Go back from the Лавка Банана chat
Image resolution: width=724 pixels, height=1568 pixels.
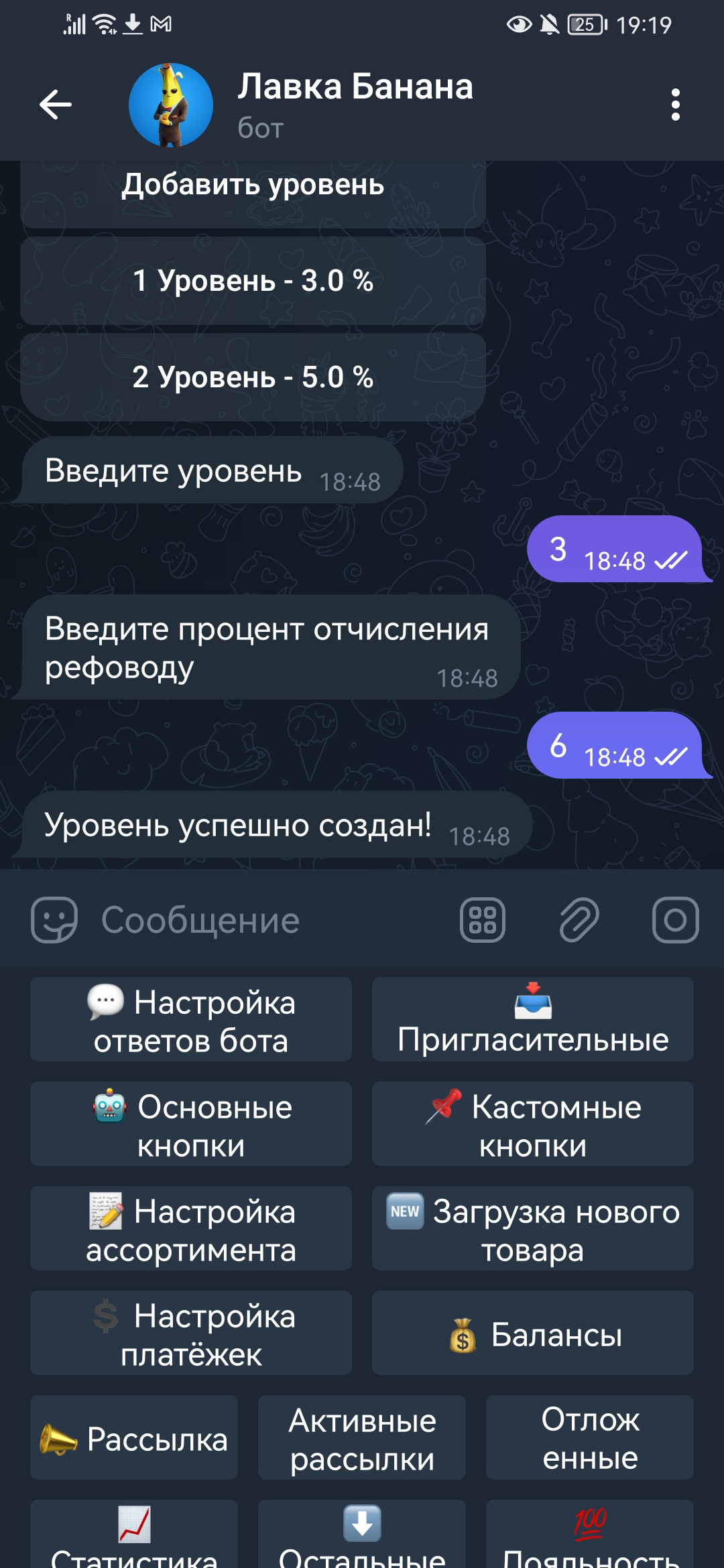[x=56, y=105]
